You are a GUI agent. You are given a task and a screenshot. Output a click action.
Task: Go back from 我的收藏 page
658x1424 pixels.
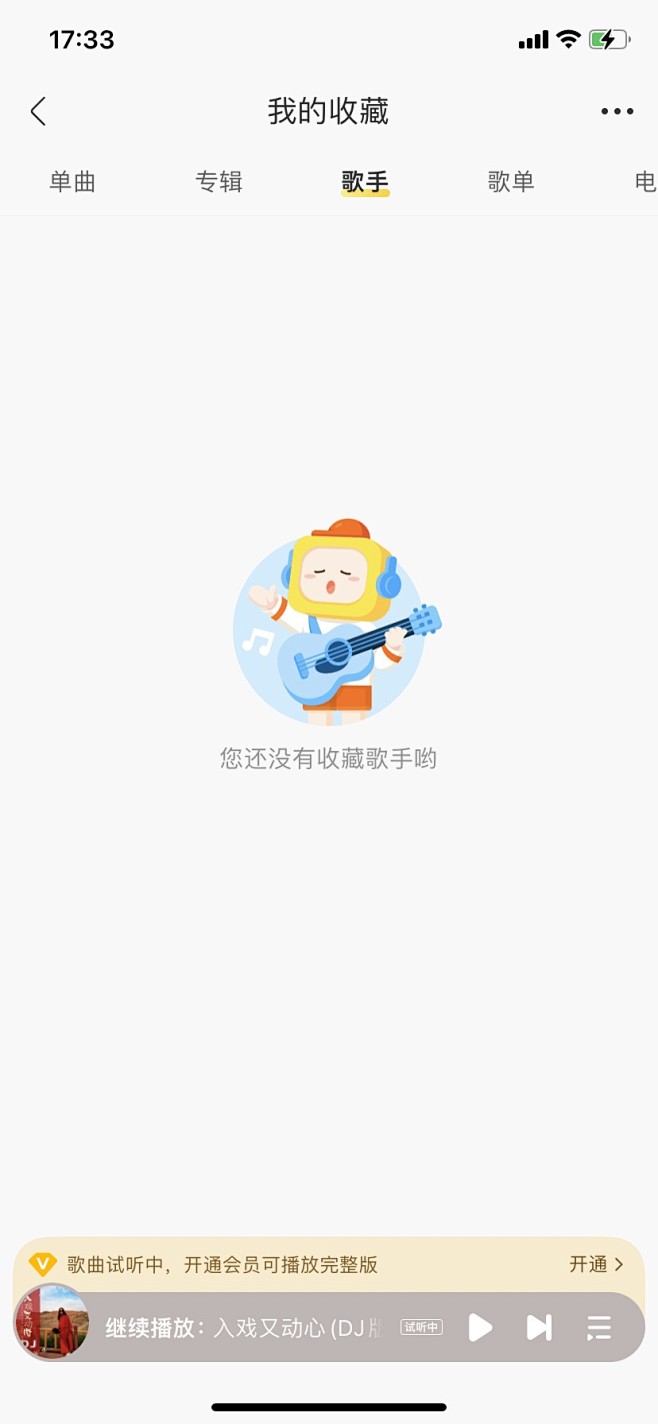pyautogui.click(x=38, y=111)
